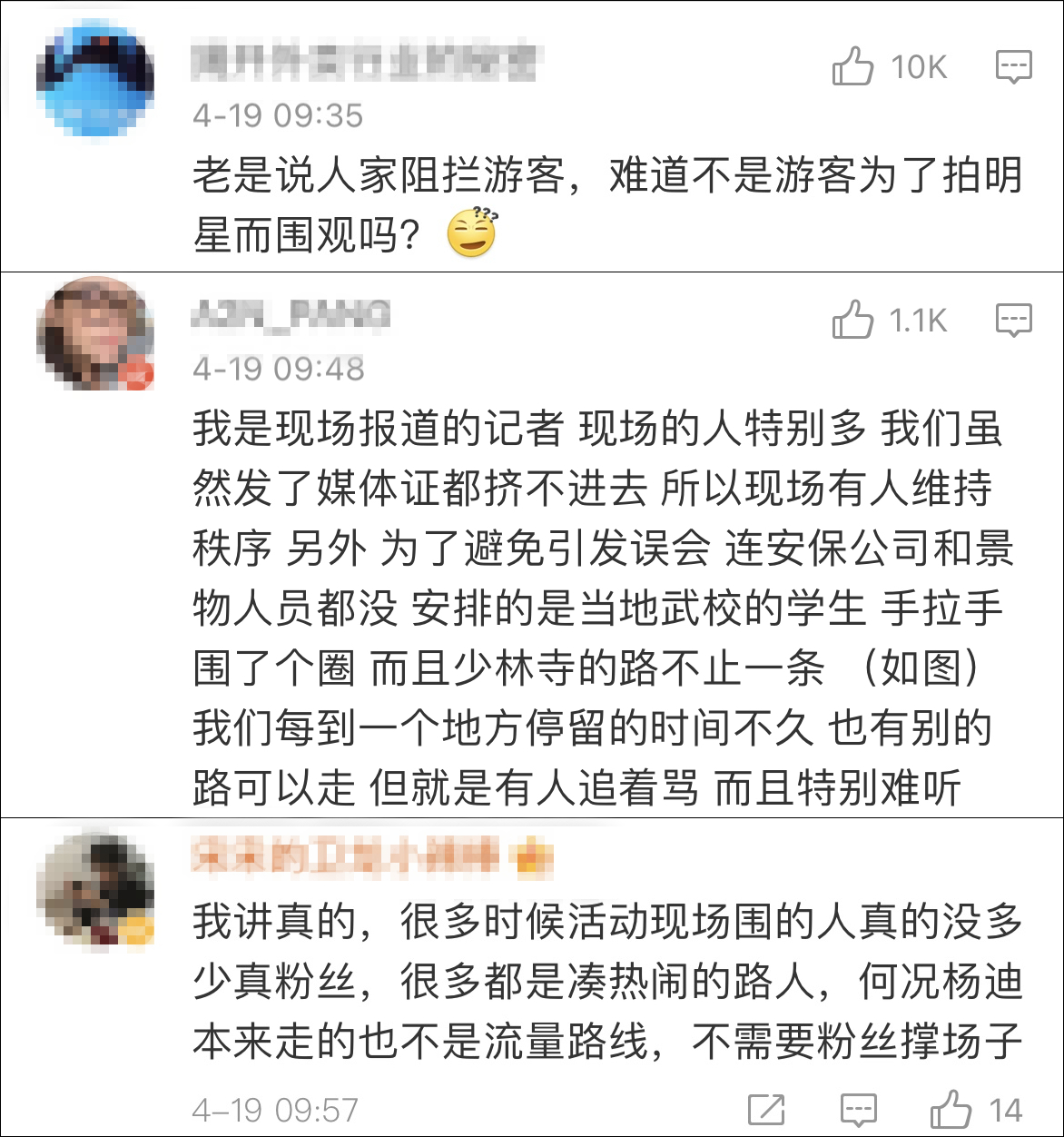The width and height of the screenshot is (1064, 1137).
Task: Like the comment with 14 likes
Action: 951,1108
